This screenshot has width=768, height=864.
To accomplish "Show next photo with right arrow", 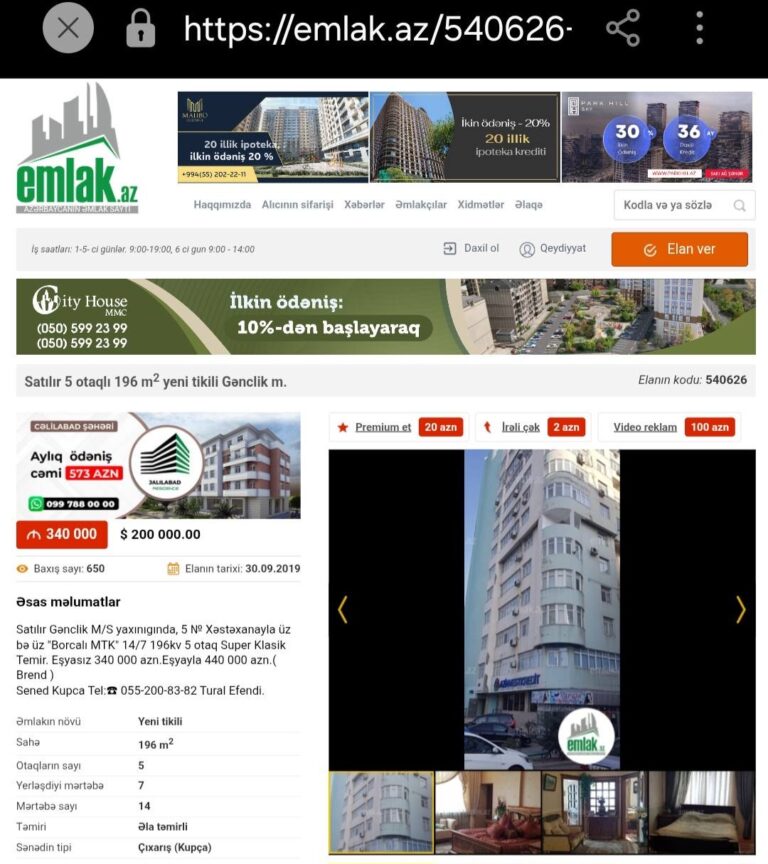I will [741, 609].
